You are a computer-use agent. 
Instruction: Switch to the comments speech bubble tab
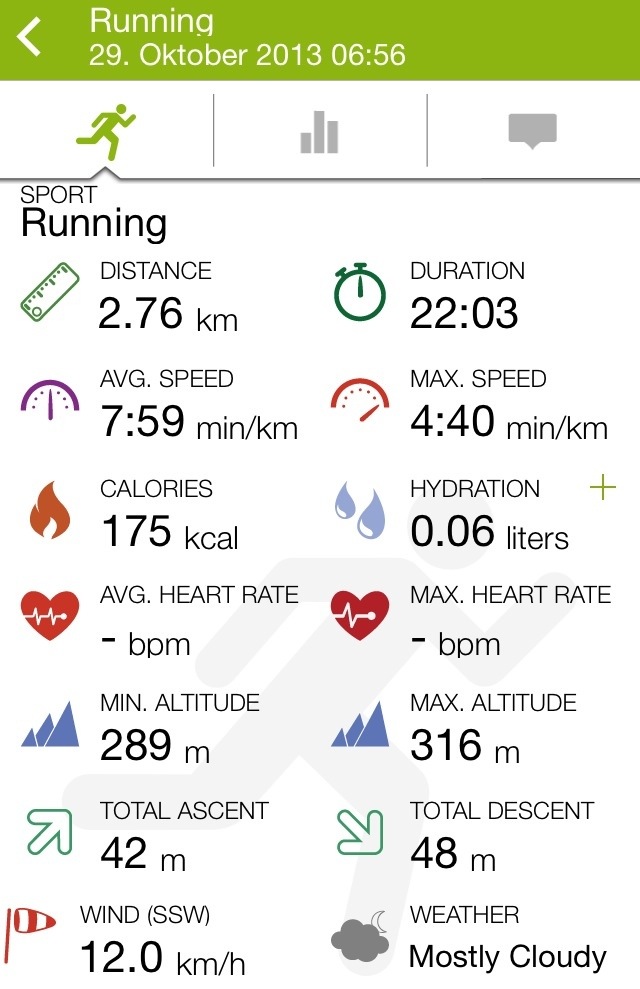click(x=532, y=131)
